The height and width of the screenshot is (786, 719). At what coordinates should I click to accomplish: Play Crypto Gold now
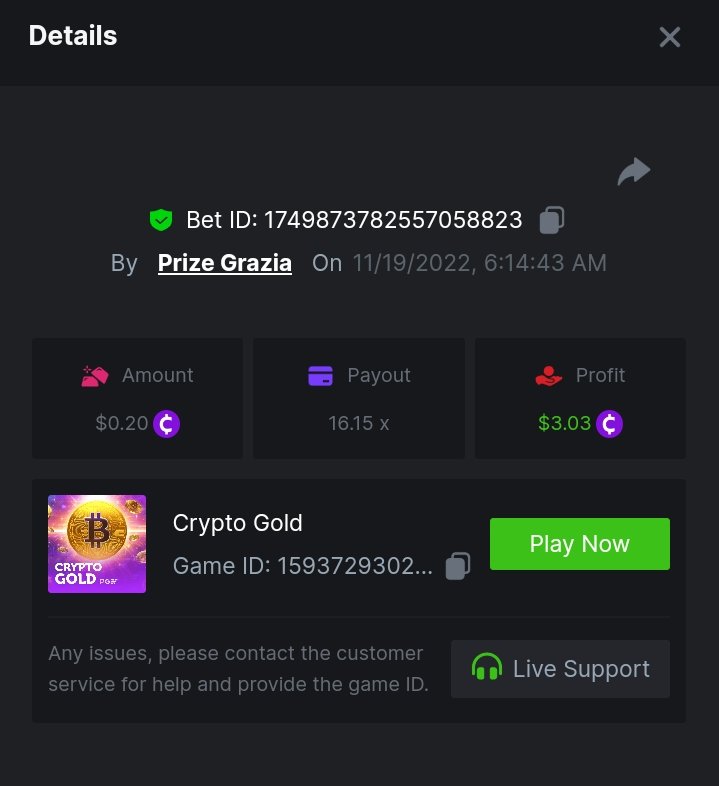click(579, 544)
